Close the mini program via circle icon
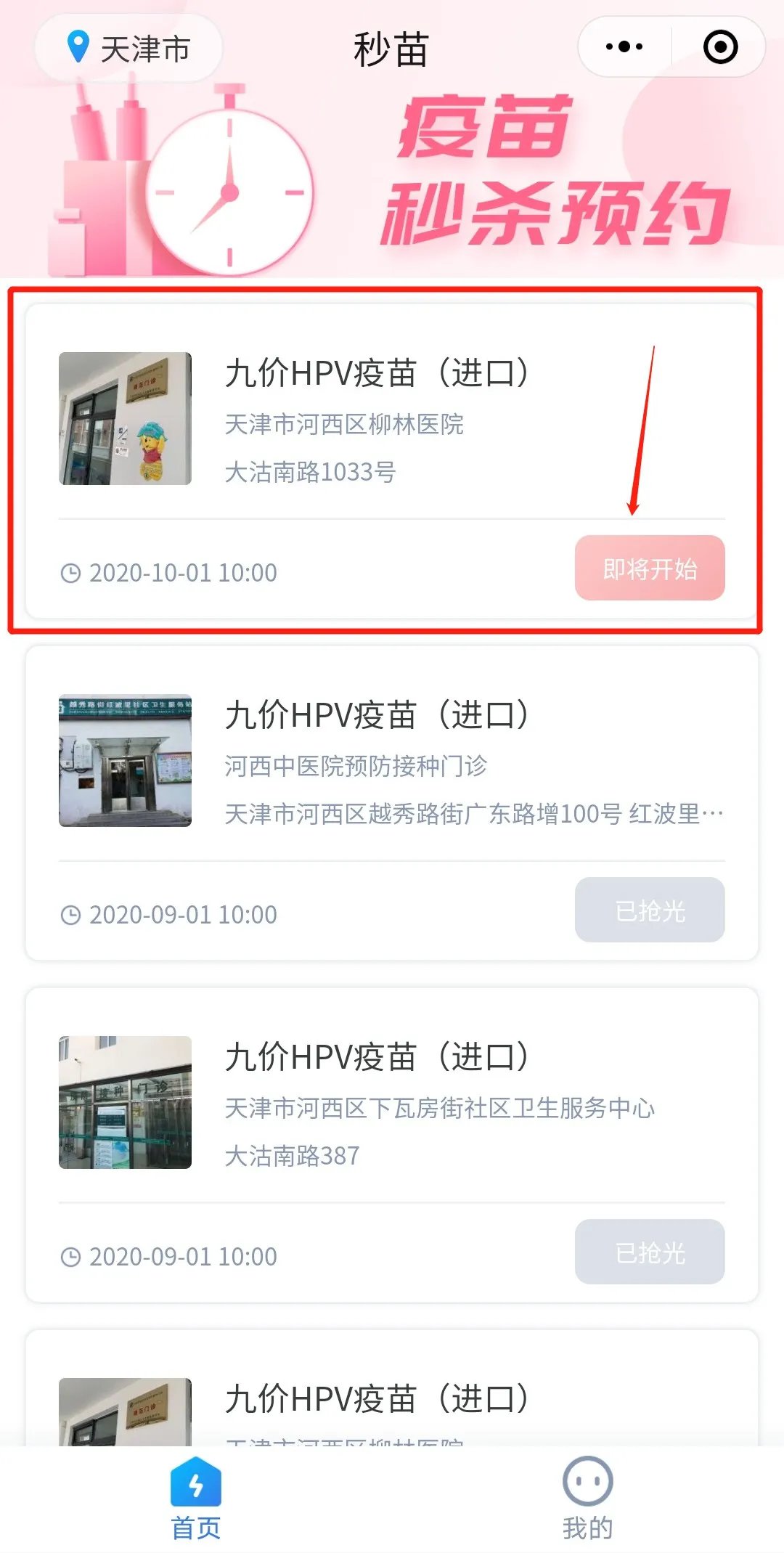784x1553 pixels. pos(720,47)
